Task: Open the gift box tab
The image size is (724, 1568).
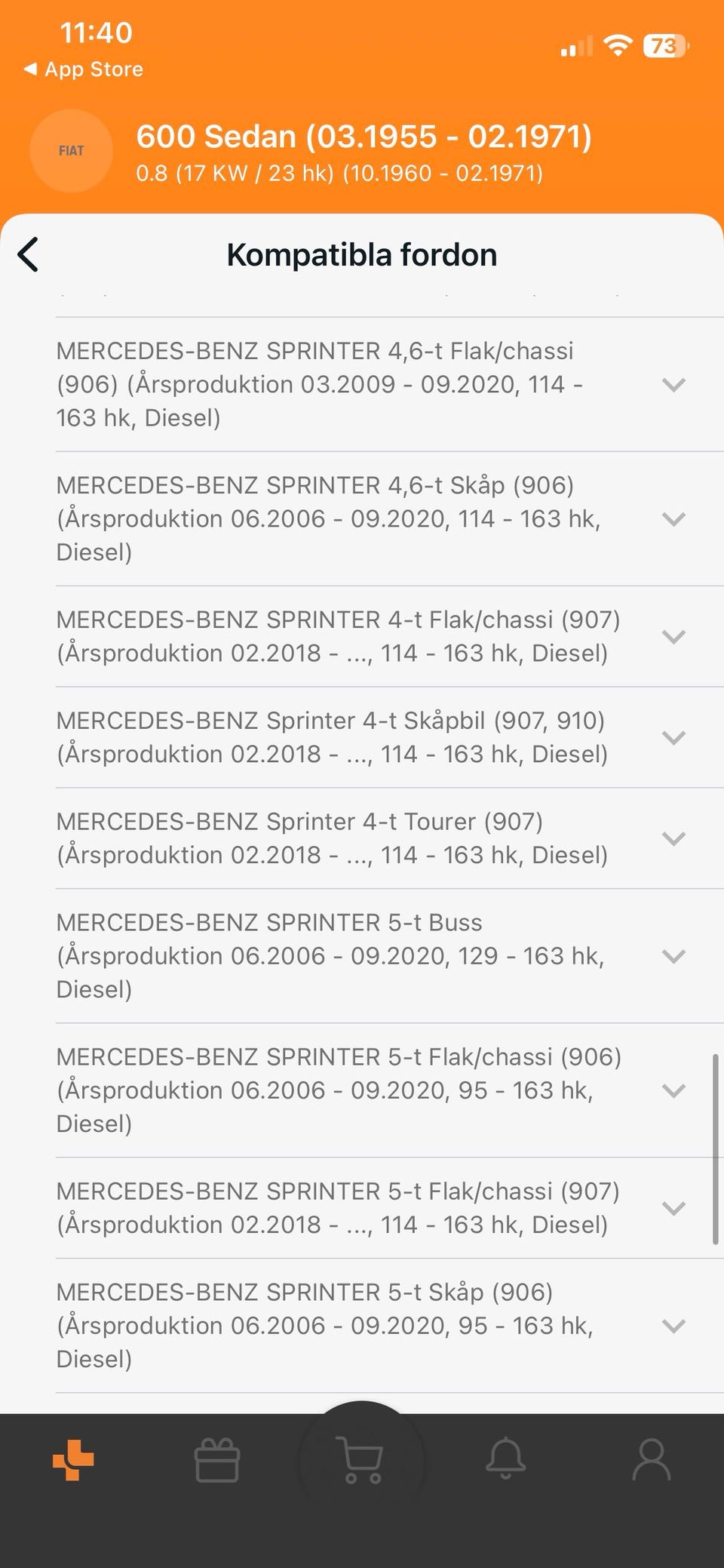Action: click(x=217, y=1459)
